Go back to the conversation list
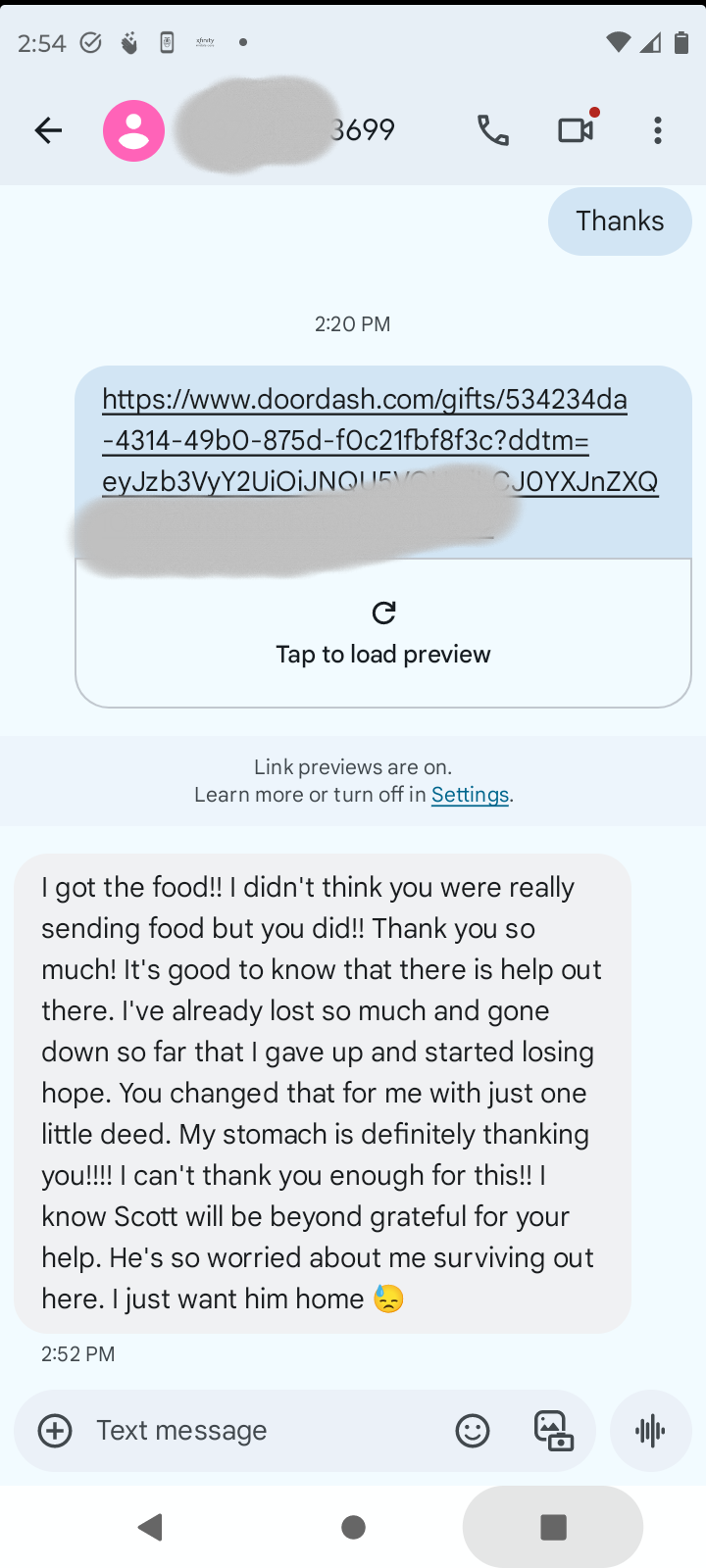 pyautogui.click(x=48, y=130)
